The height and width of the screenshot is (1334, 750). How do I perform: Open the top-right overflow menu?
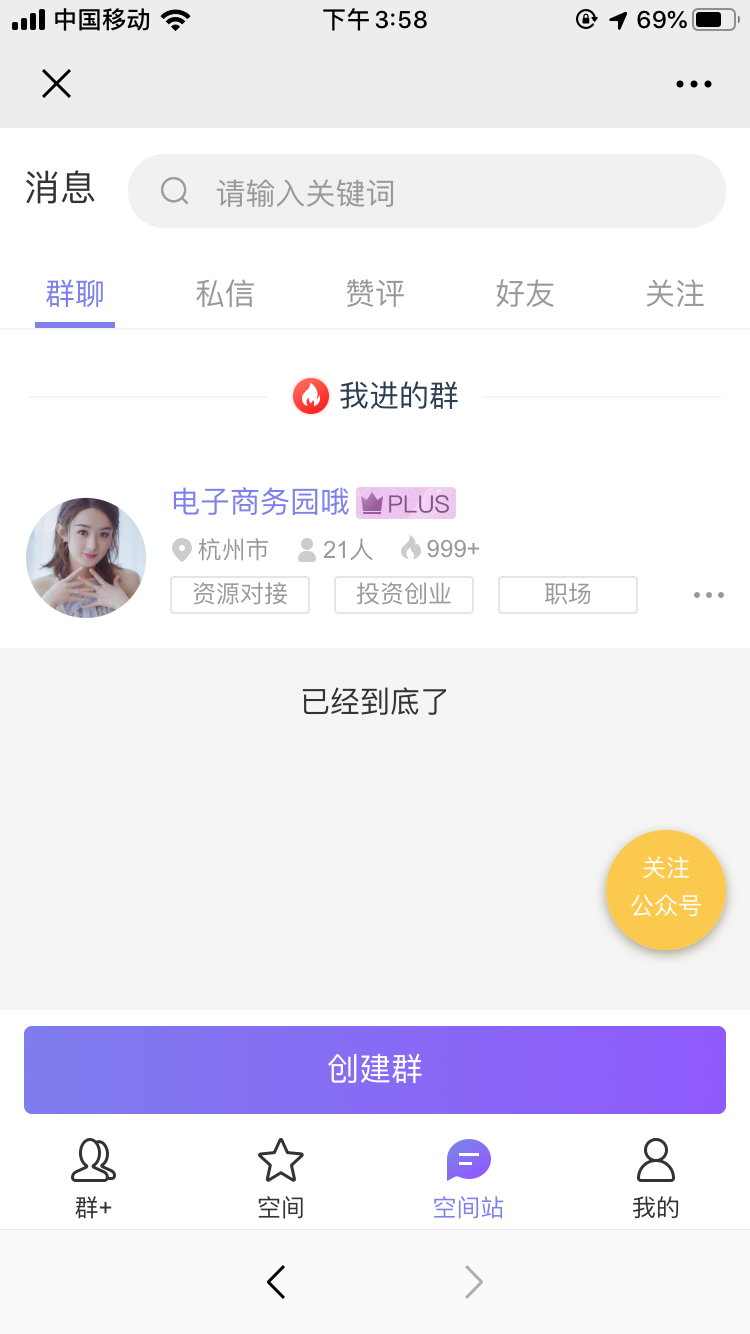[x=693, y=84]
